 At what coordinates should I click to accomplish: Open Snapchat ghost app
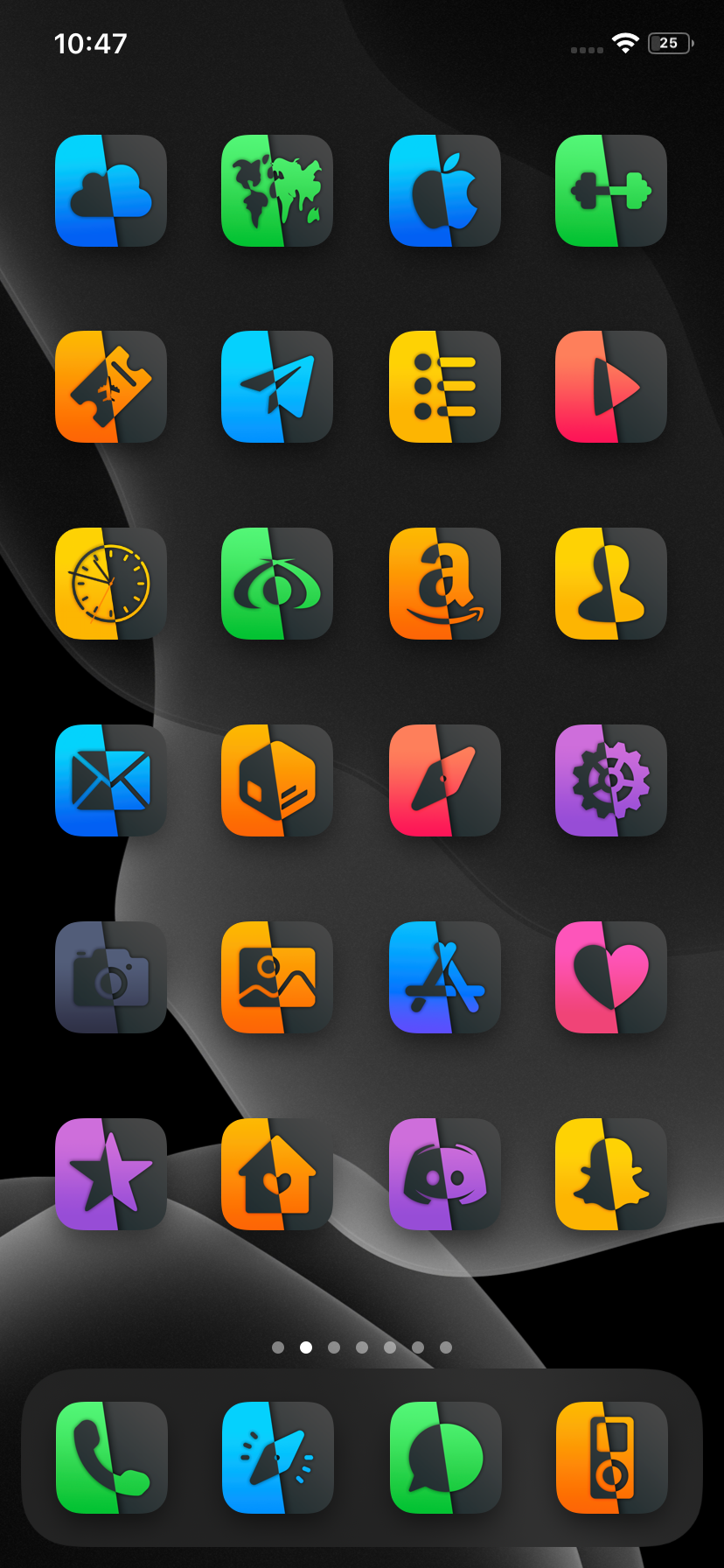[611, 1174]
